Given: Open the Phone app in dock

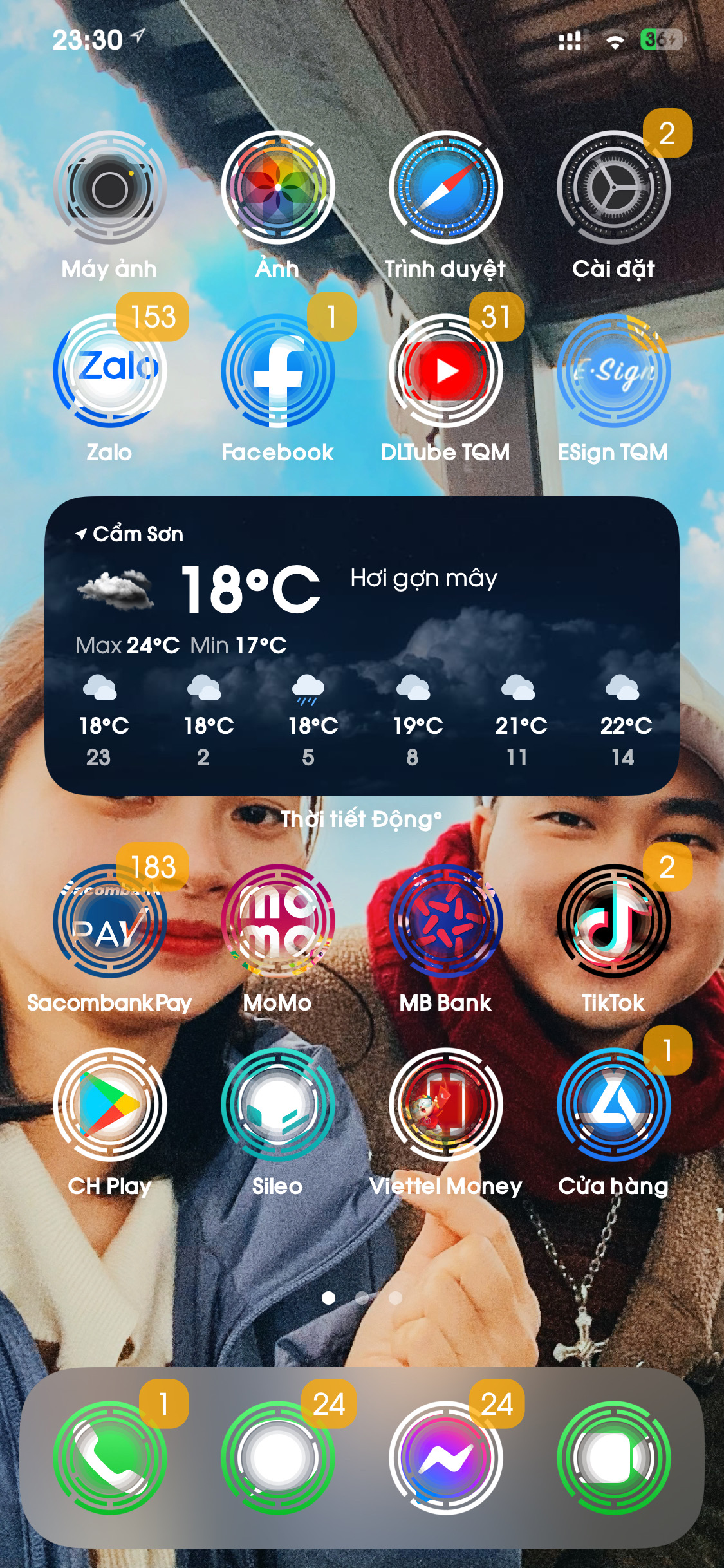Looking at the screenshot, I should point(110,1458).
